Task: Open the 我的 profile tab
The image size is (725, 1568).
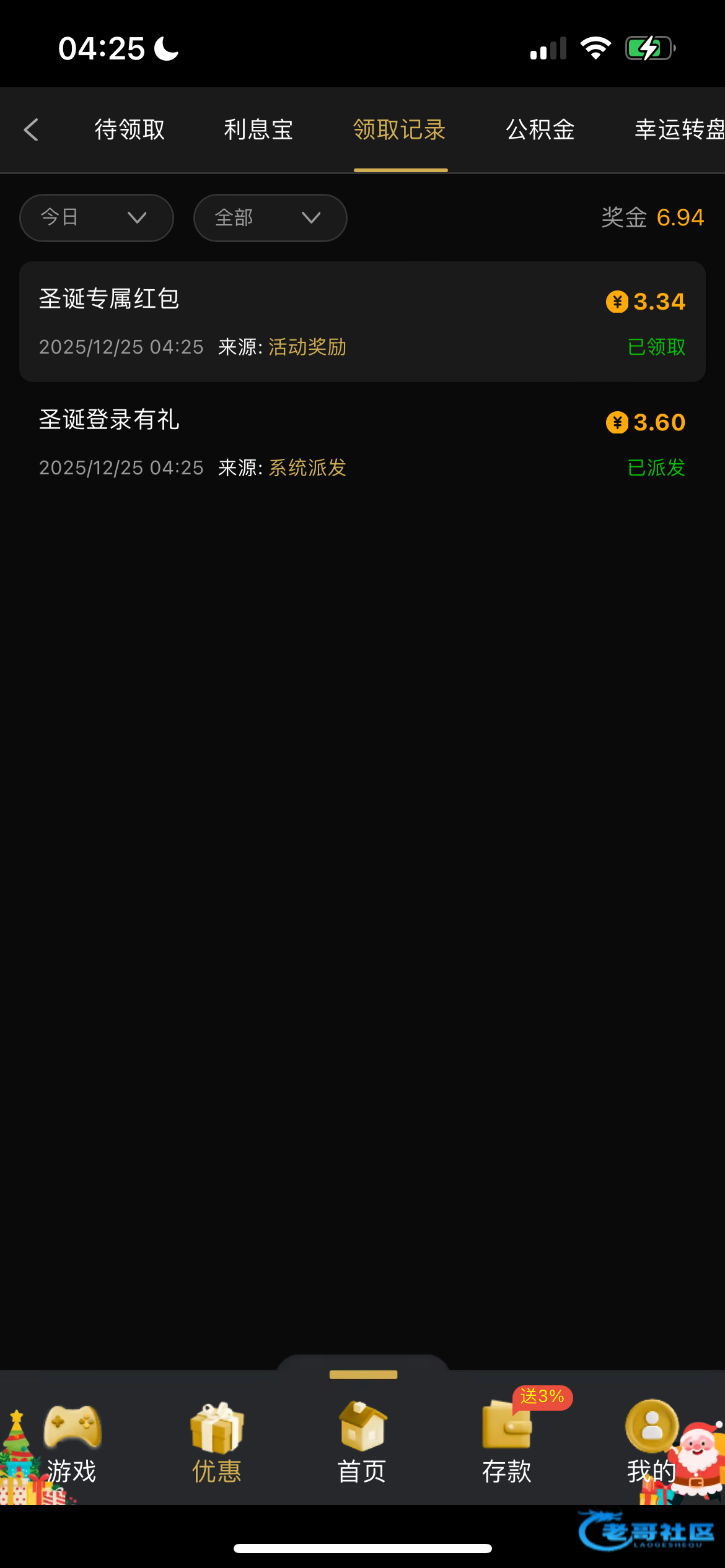Action: (x=651, y=1442)
